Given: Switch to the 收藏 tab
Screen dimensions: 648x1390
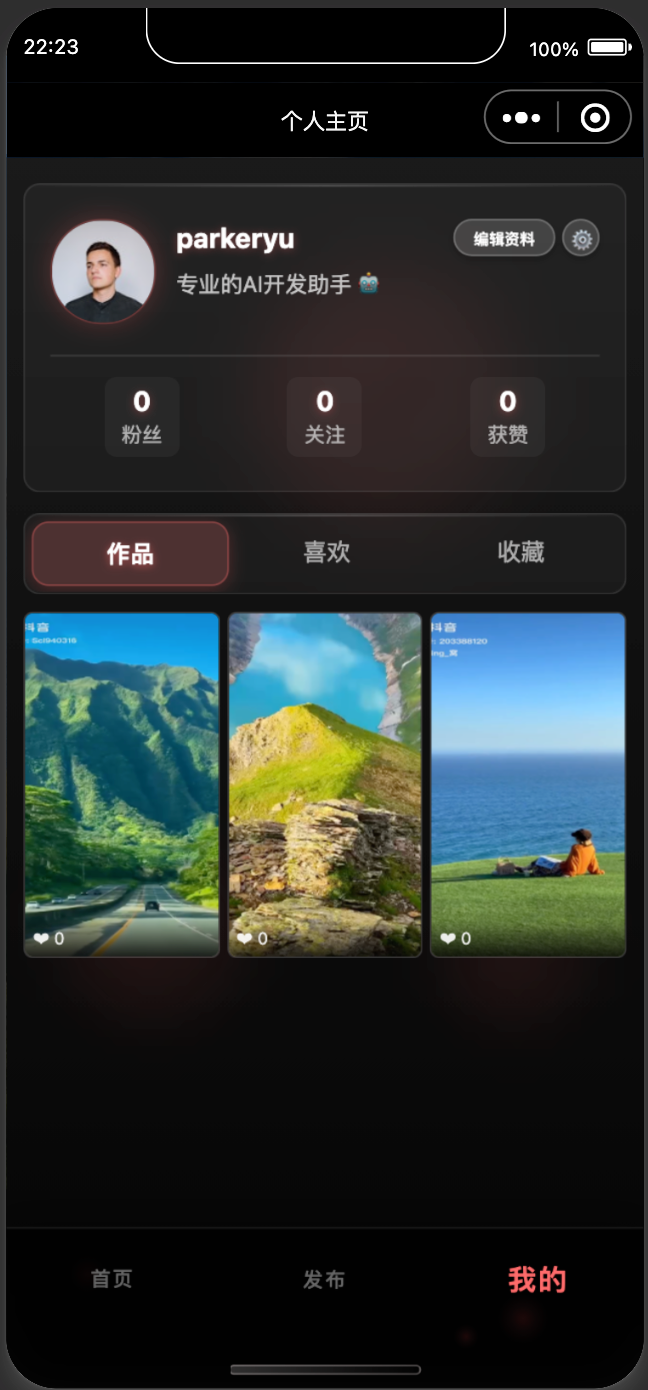Looking at the screenshot, I should click(x=521, y=553).
